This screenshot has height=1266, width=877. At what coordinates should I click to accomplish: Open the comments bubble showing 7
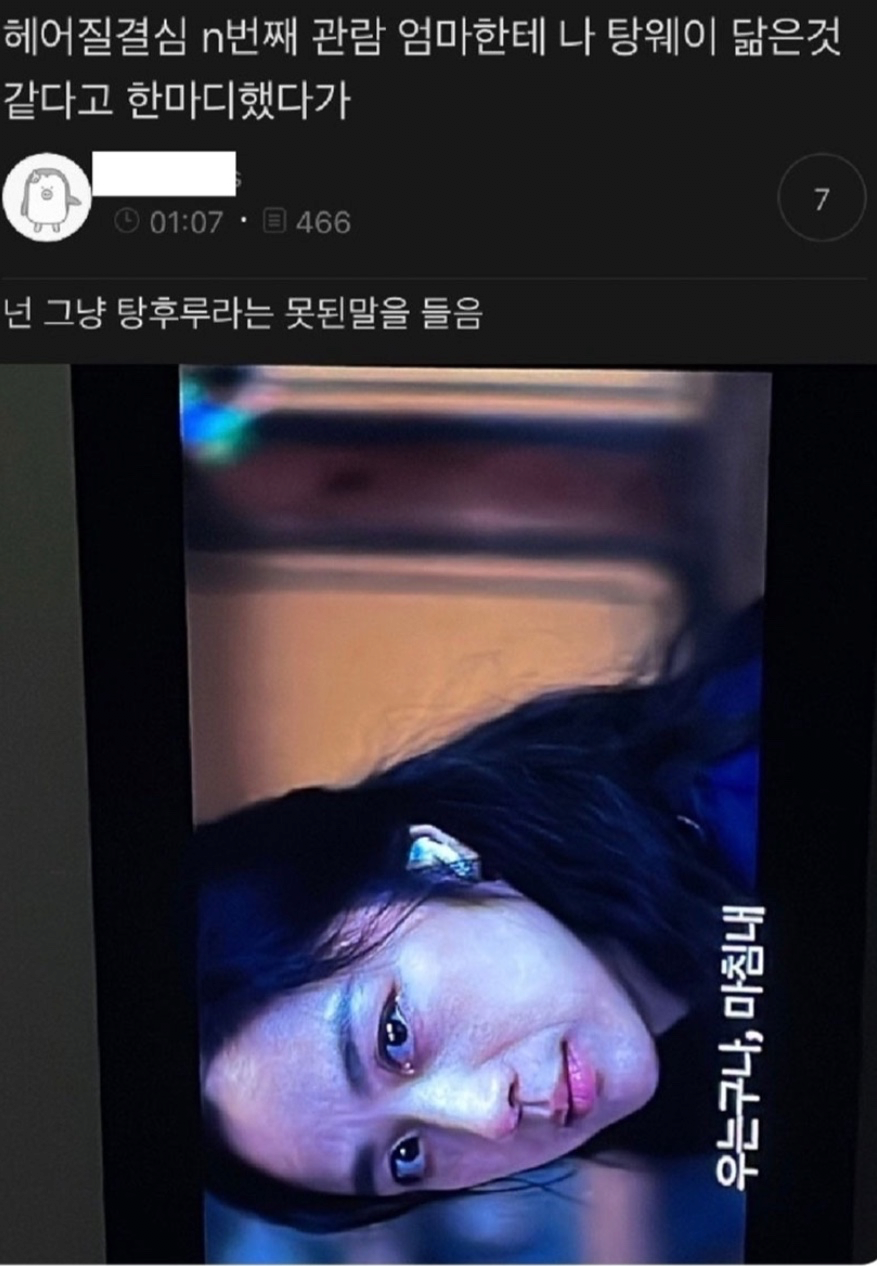tap(821, 198)
